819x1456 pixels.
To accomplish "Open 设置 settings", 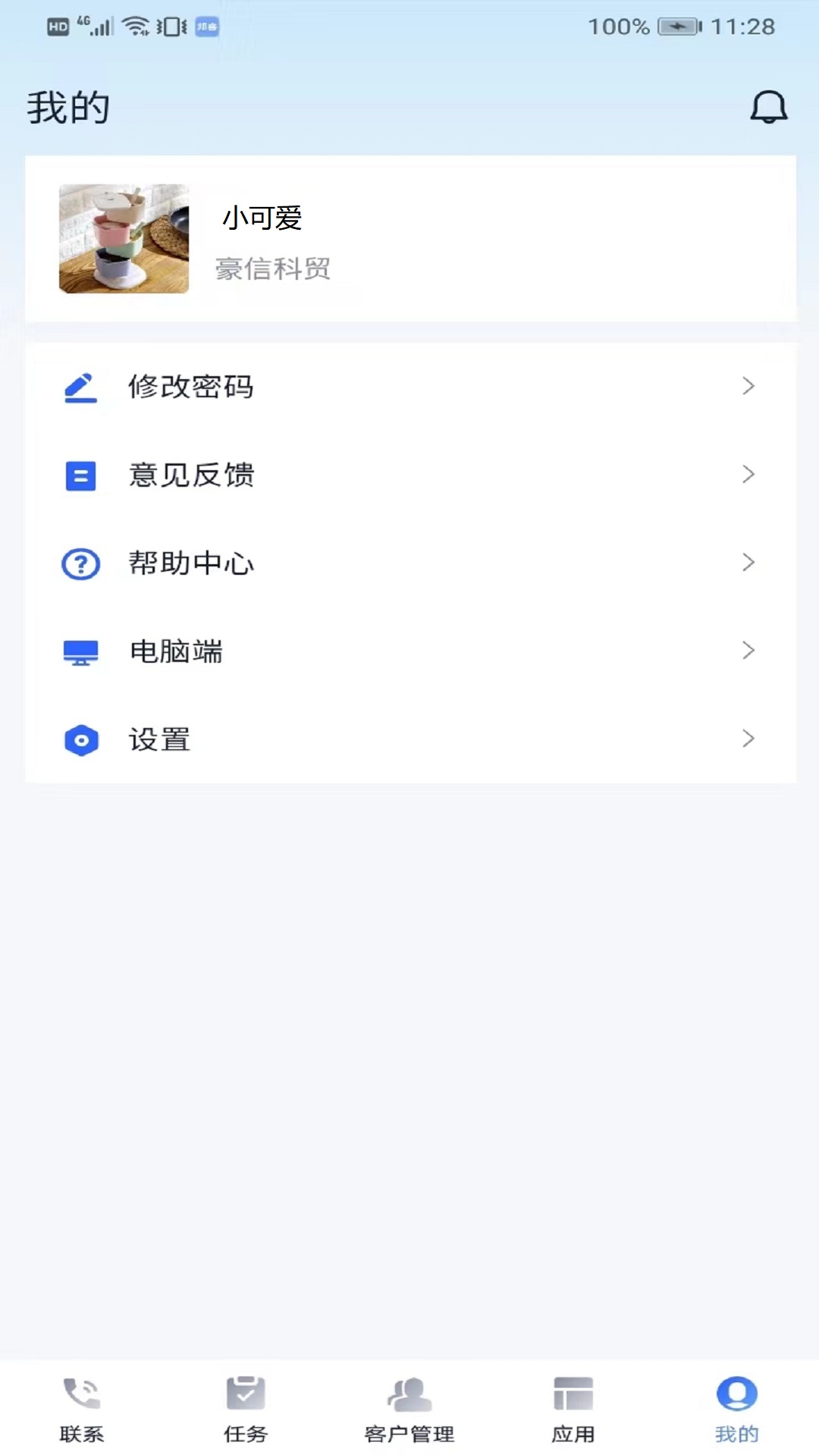I will click(x=409, y=739).
